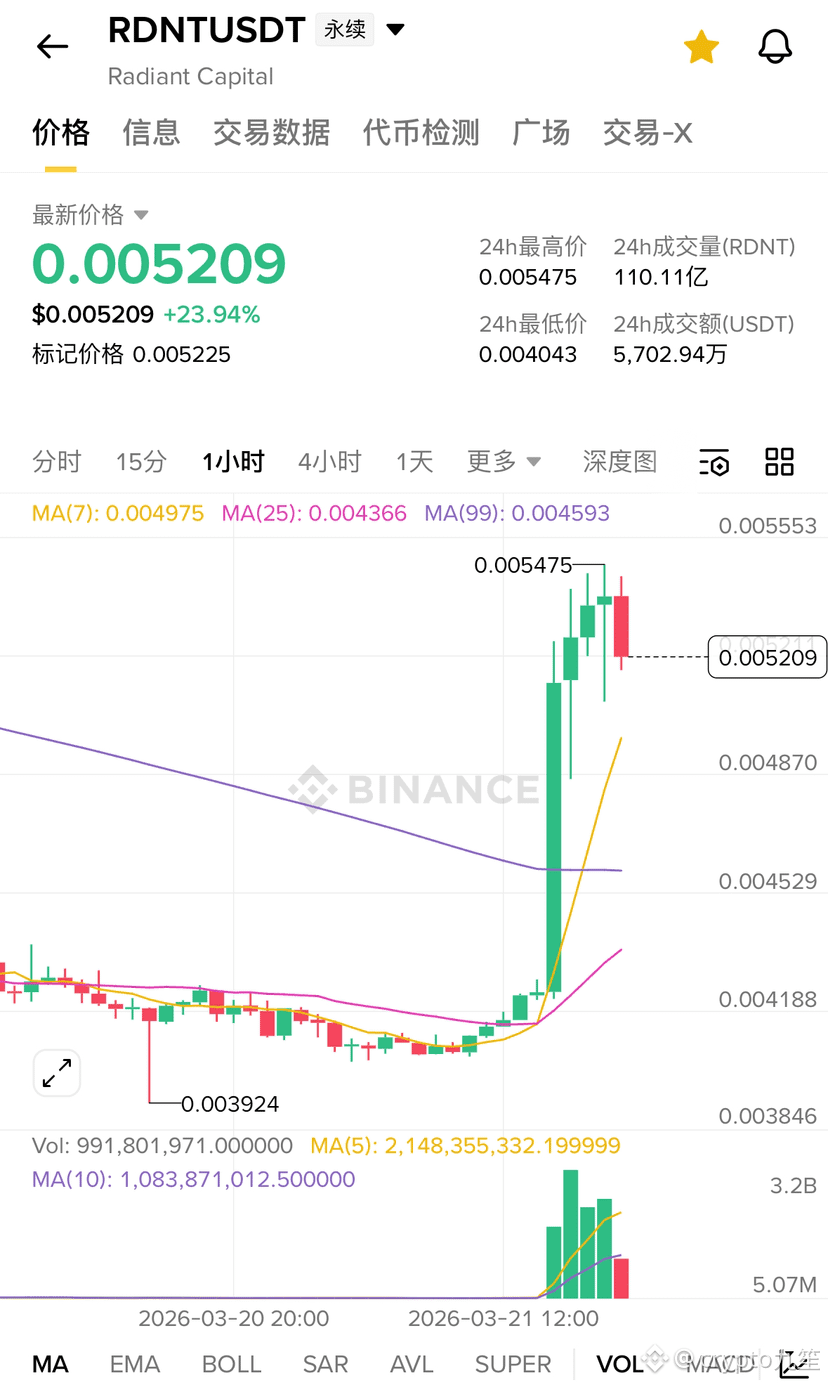828x1385 pixels.
Task: Open the price alert bell
Action: point(775,47)
